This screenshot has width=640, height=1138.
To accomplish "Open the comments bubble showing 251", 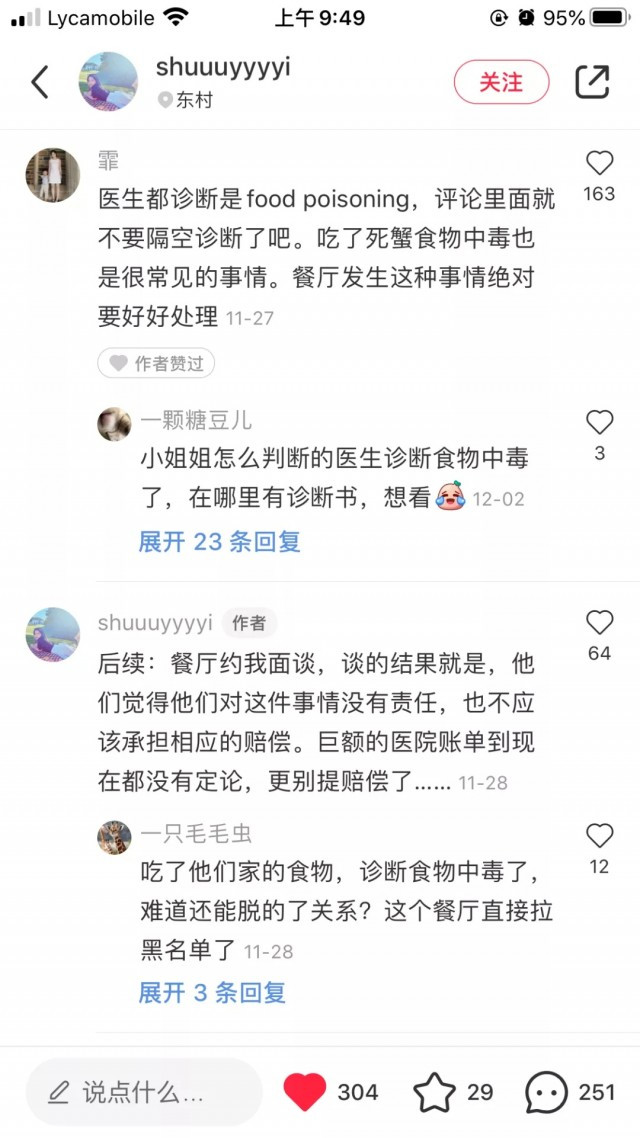I will (547, 1092).
